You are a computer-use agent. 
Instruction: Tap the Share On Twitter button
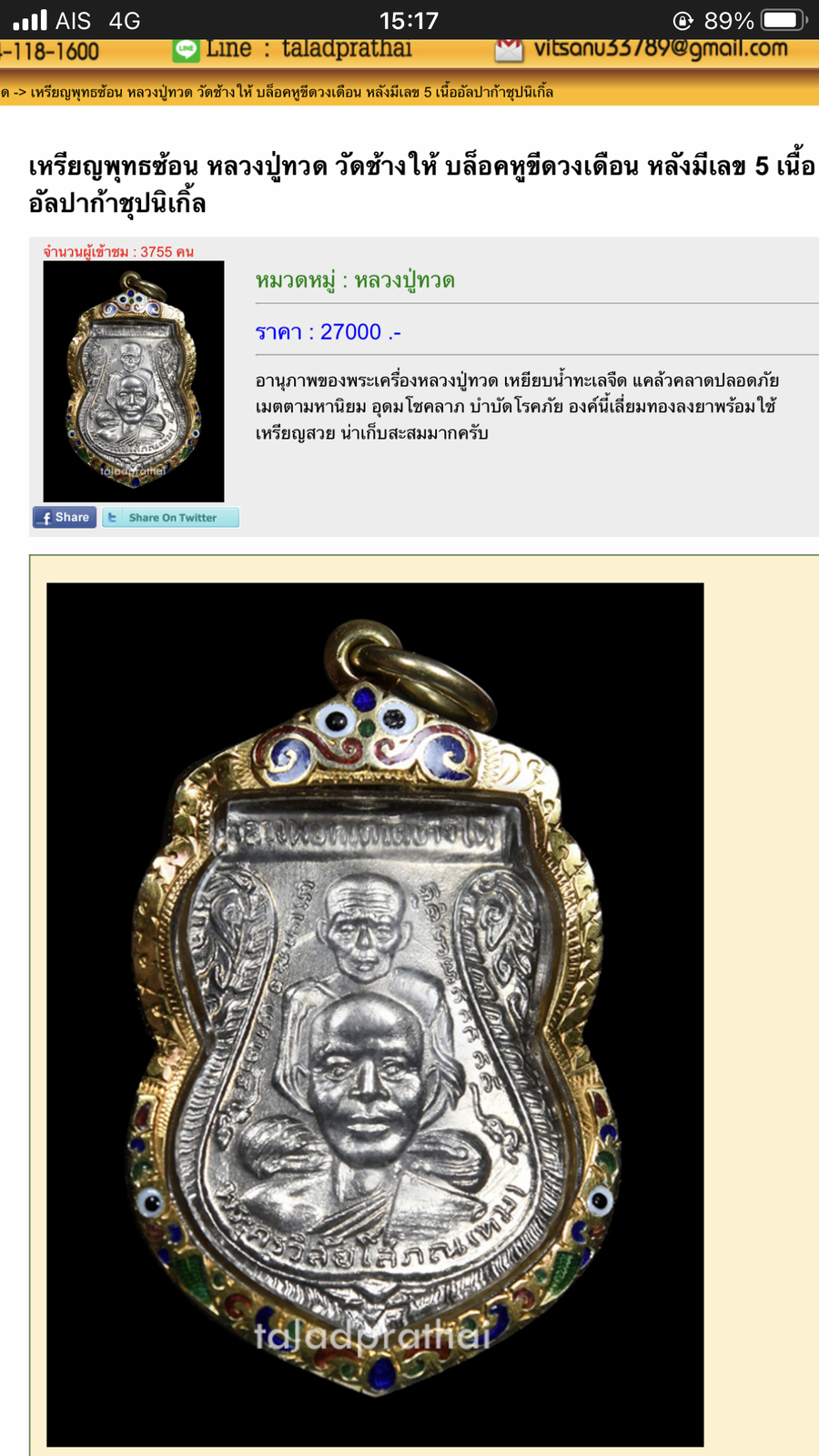click(x=171, y=518)
